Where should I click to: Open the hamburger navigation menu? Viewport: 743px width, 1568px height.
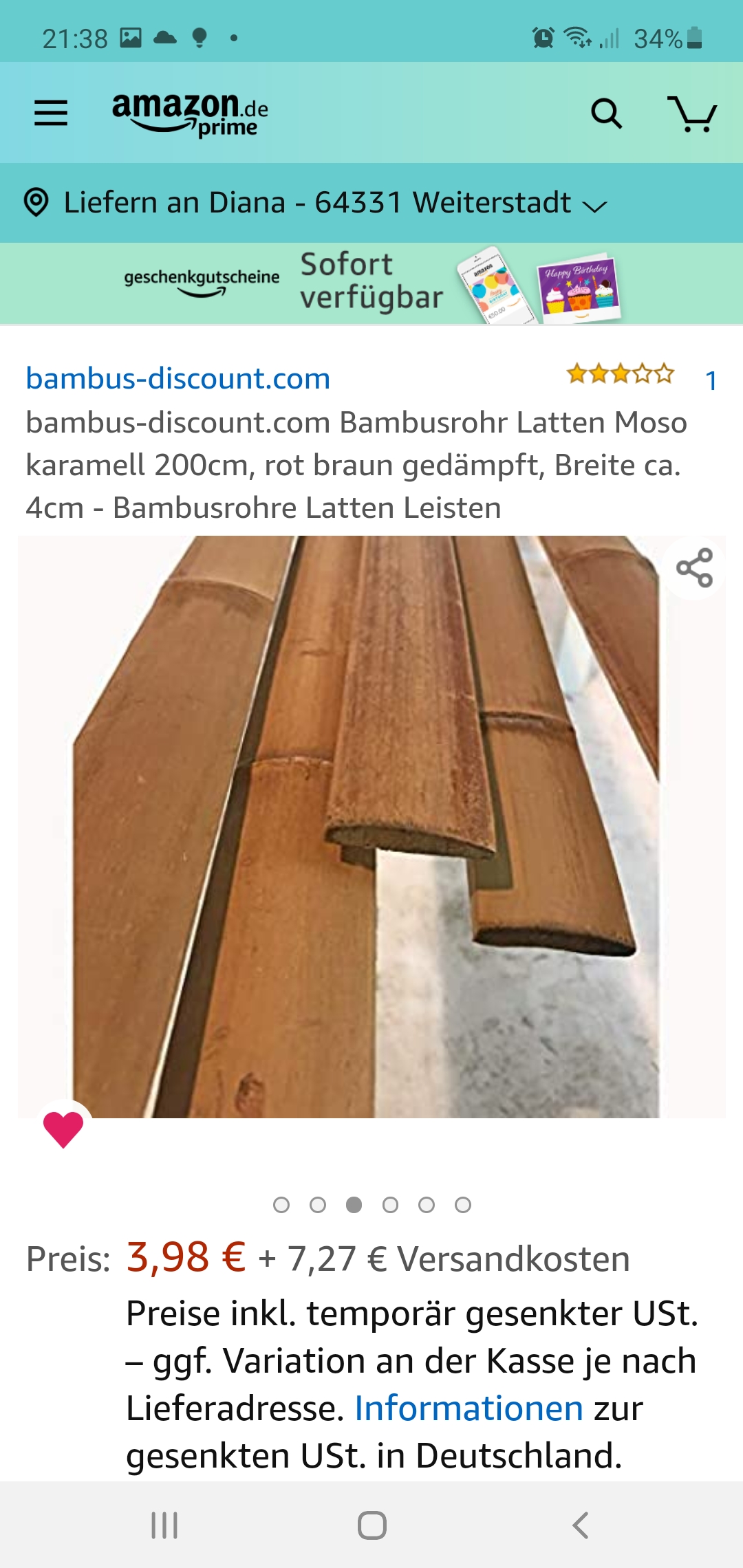click(x=51, y=113)
